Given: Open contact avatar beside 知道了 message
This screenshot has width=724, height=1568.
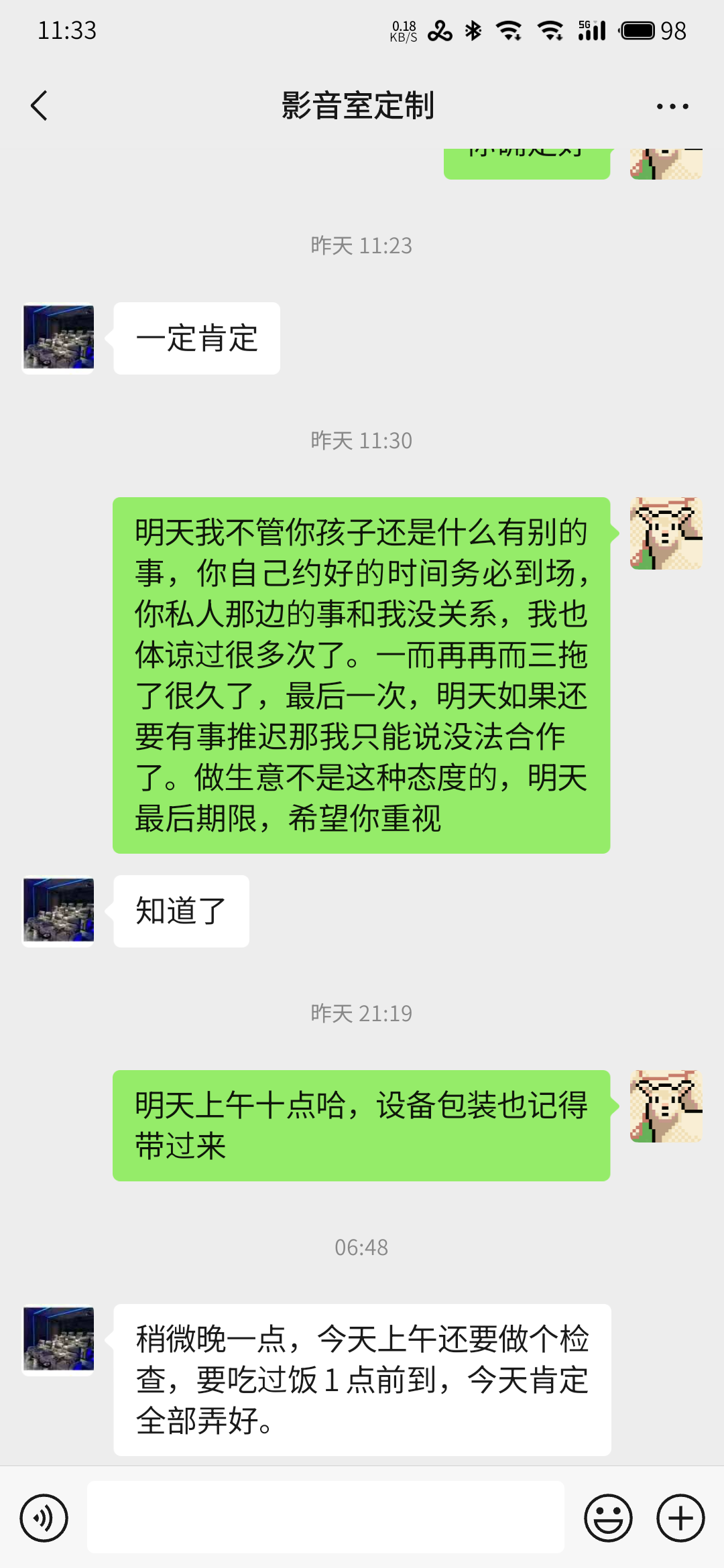Looking at the screenshot, I should point(58,911).
